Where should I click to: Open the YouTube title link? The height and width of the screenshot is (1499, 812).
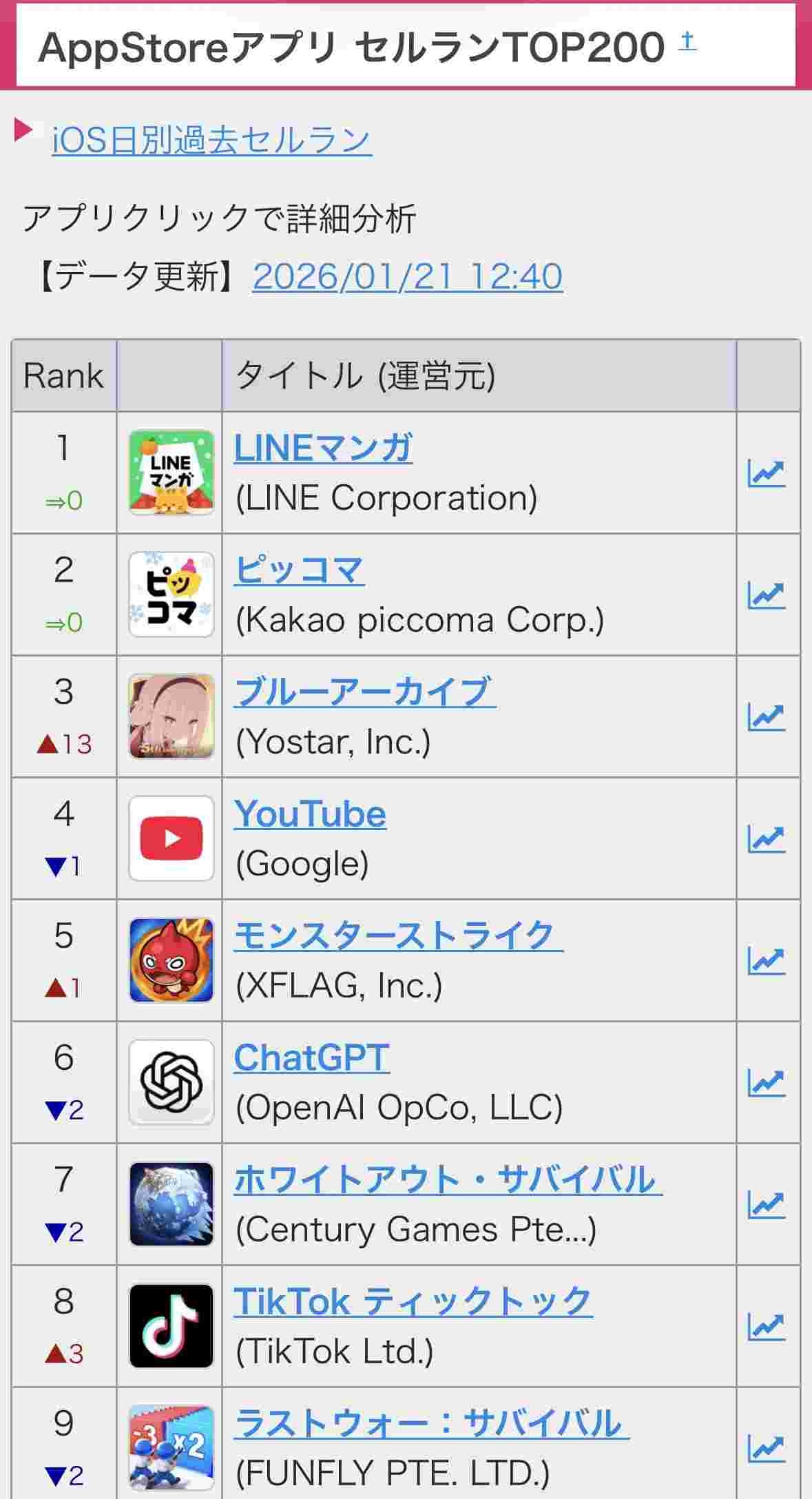310,814
